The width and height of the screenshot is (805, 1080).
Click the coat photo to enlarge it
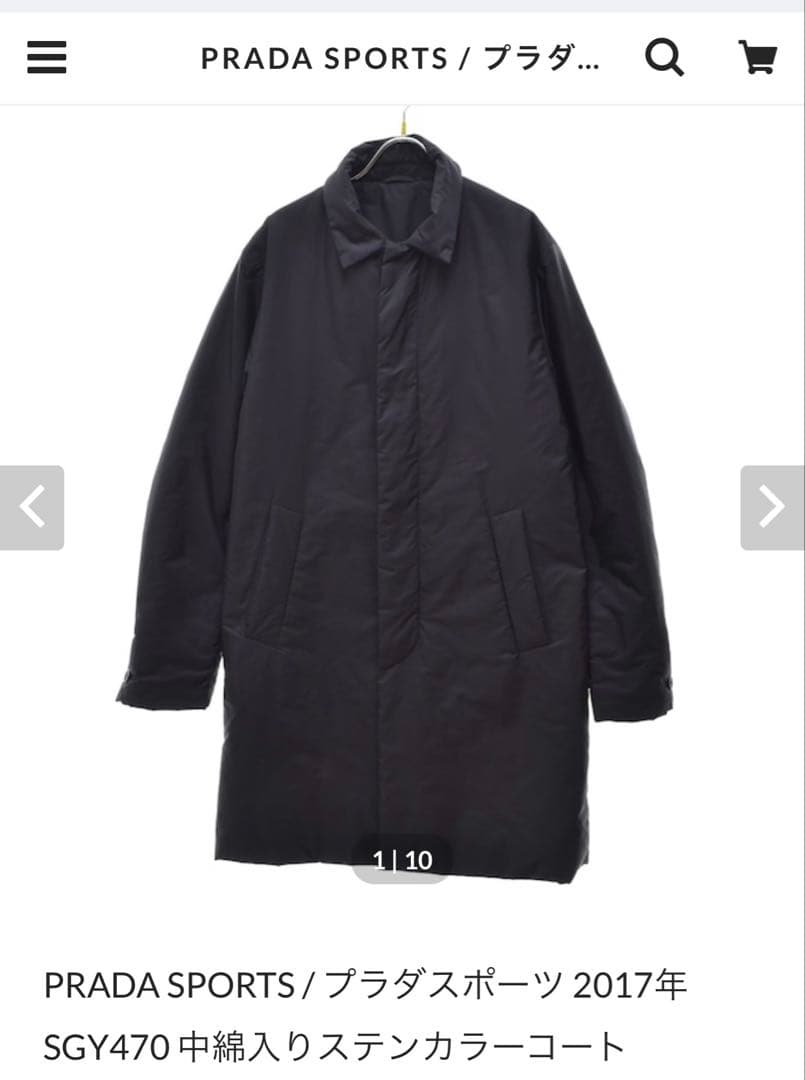(400, 500)
